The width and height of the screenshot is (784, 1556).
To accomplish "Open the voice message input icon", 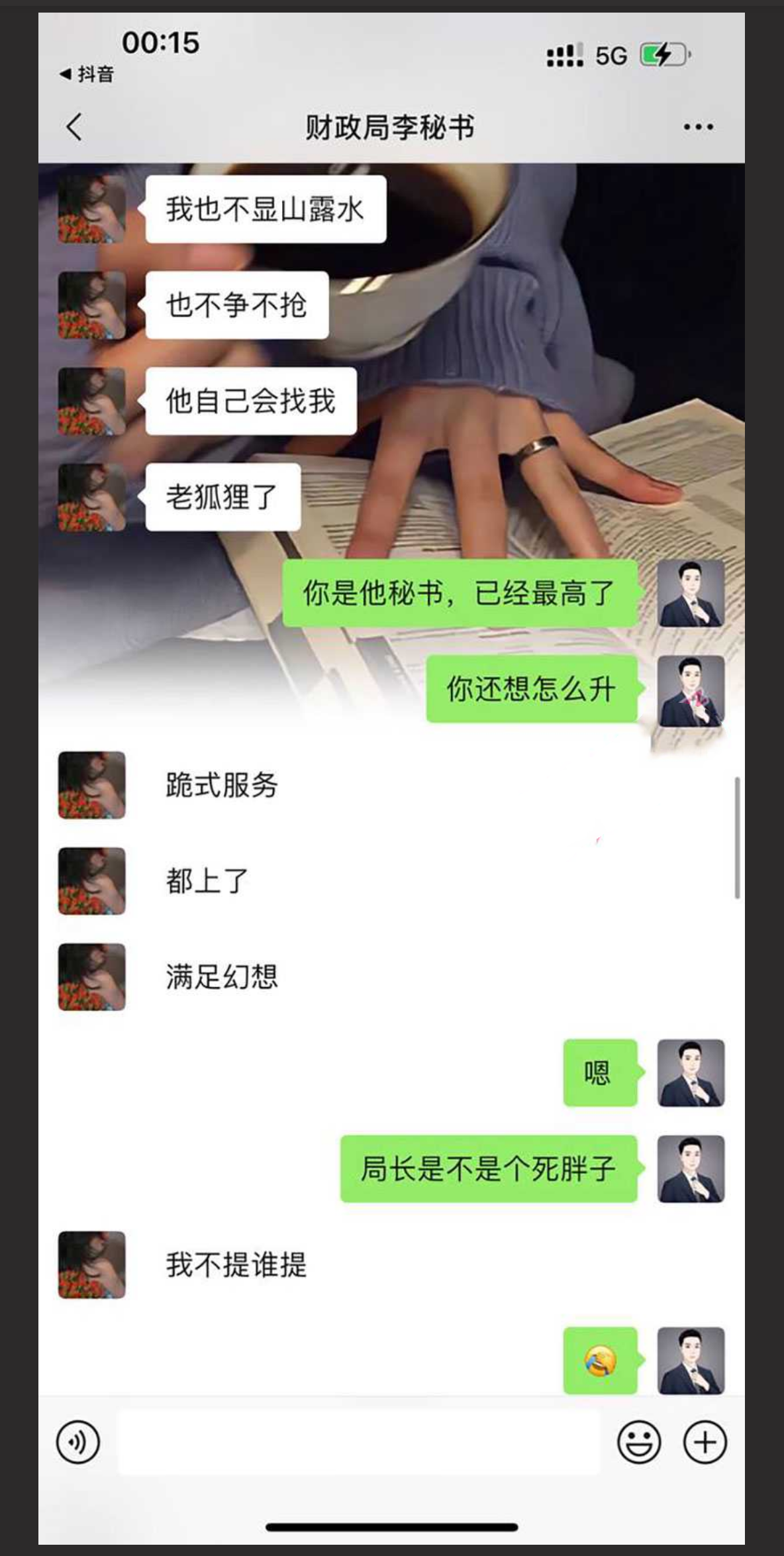I will pos(79,1442).
